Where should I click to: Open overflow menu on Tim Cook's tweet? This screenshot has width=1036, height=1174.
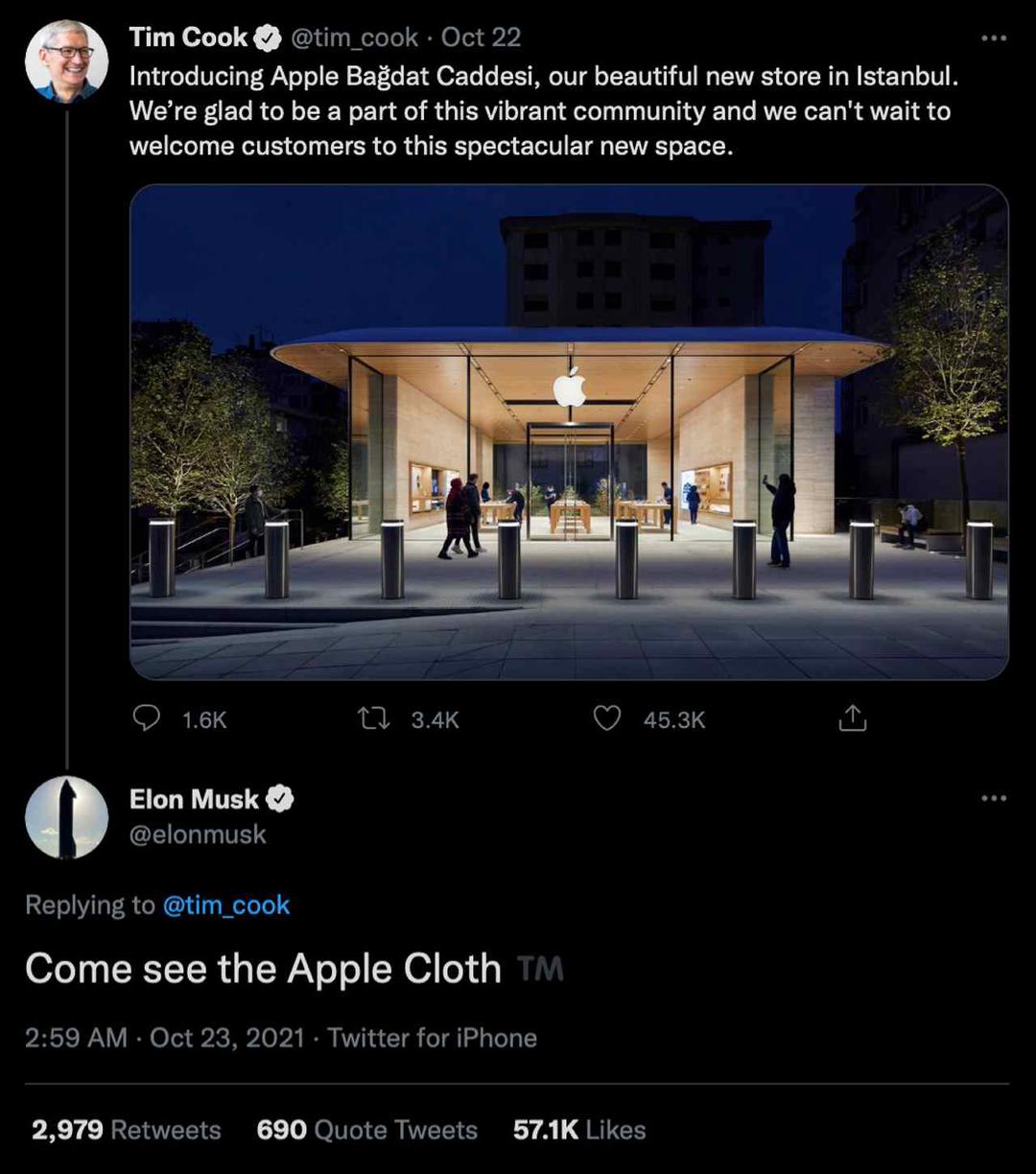[994, 38]
